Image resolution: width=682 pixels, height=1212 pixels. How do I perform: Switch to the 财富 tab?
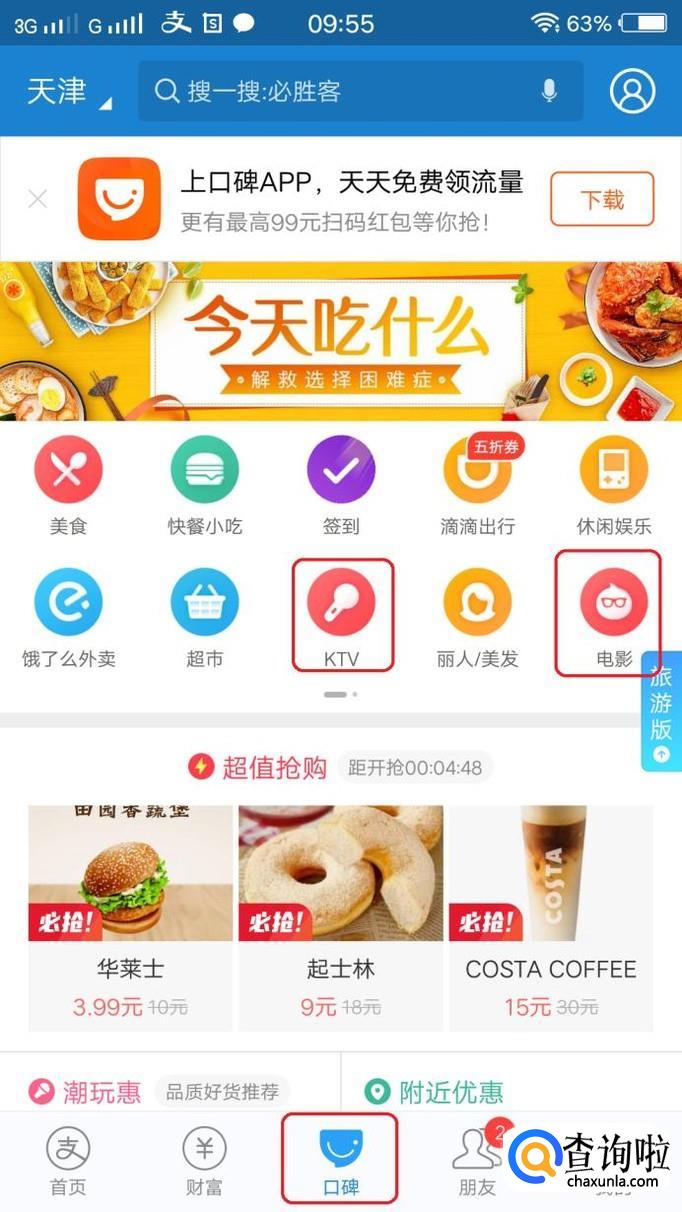coord(204,1162)
